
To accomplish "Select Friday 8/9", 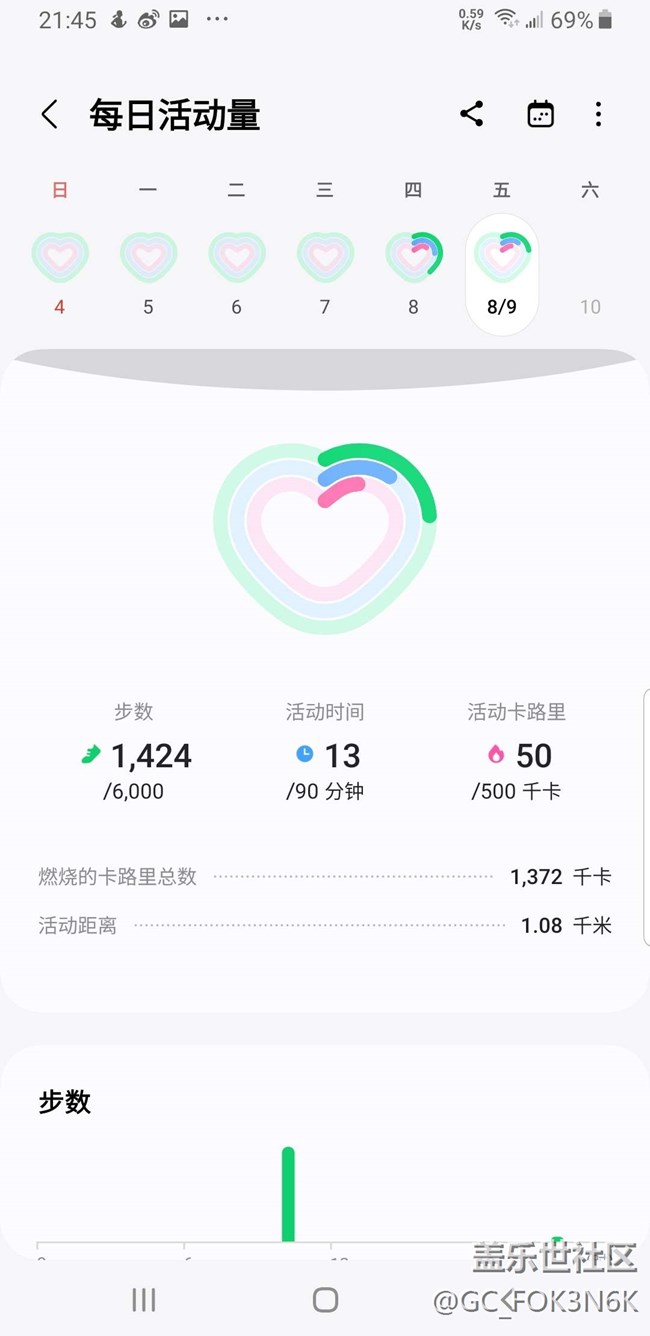I will click(502, 273).
